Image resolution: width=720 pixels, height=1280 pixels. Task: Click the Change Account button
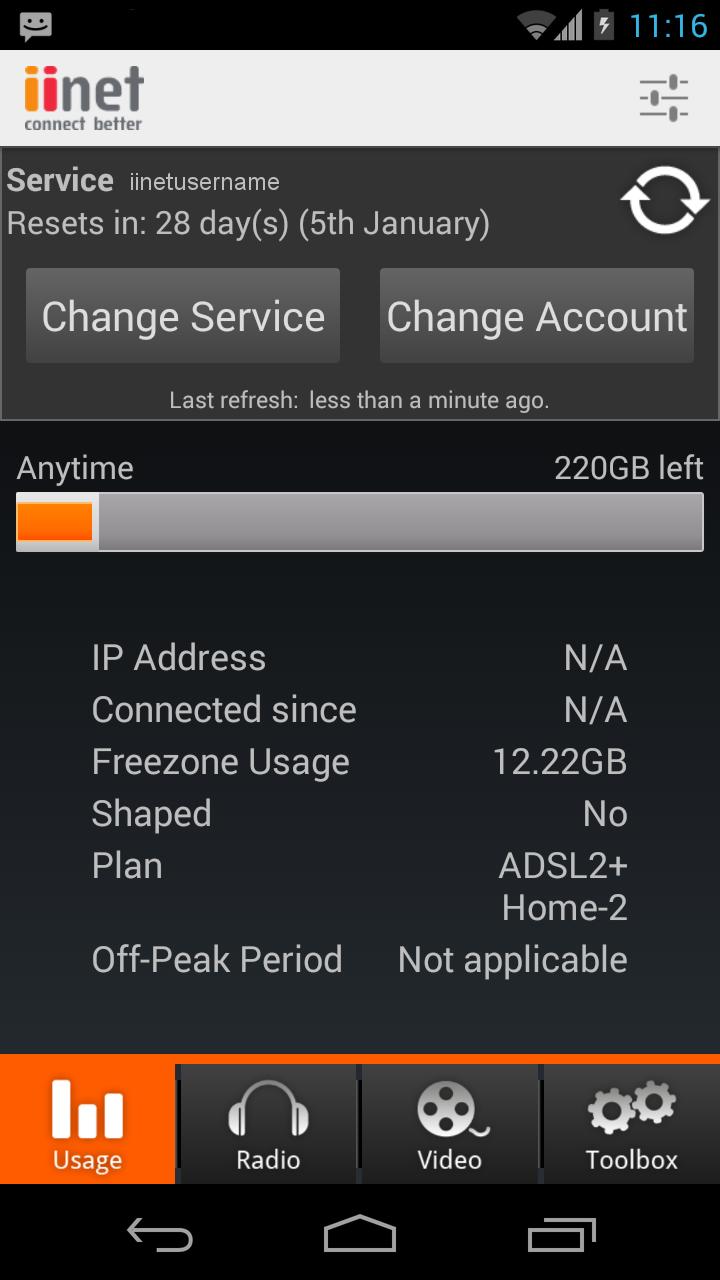536,315
